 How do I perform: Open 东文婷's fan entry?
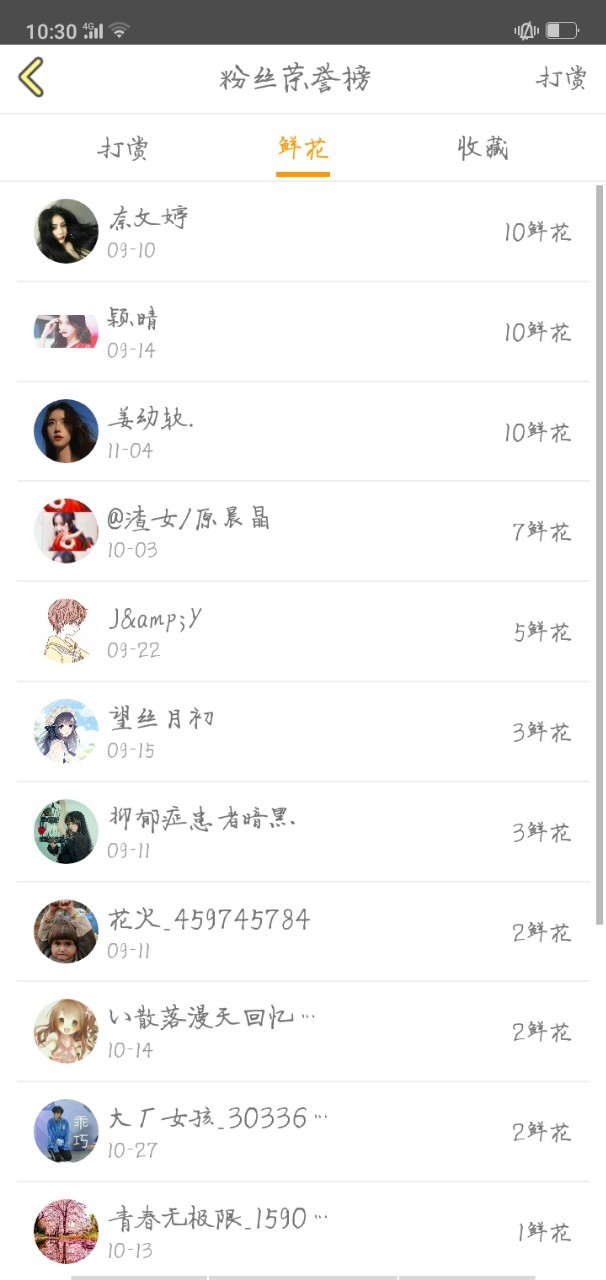[x=303, y=231]
